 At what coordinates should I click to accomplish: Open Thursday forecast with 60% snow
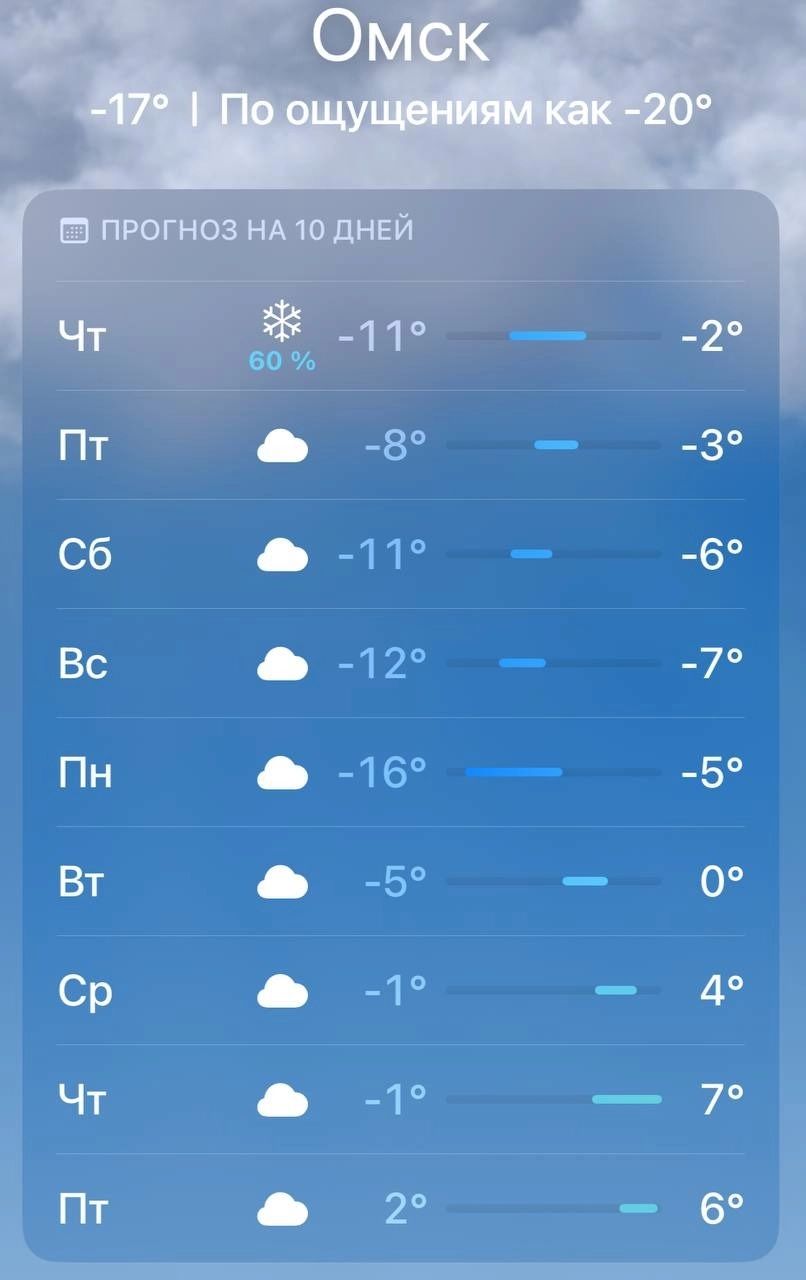coord(400,336)
